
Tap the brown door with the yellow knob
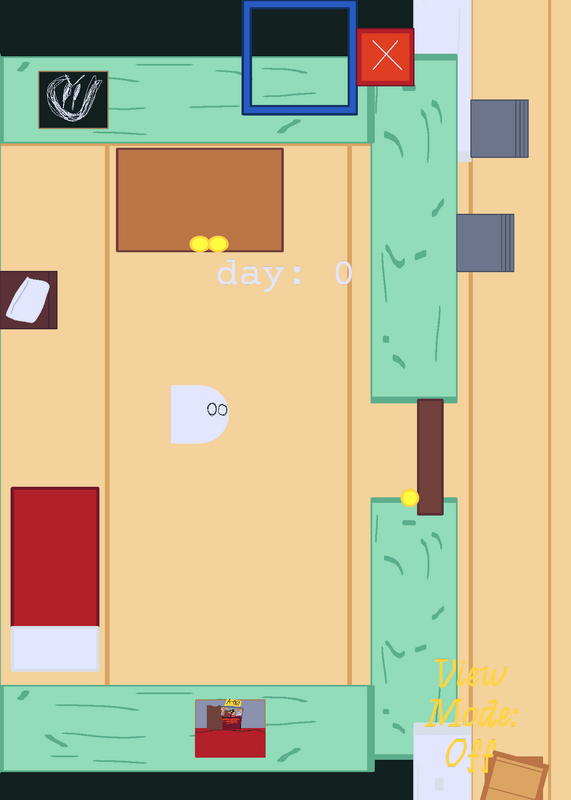430,457
